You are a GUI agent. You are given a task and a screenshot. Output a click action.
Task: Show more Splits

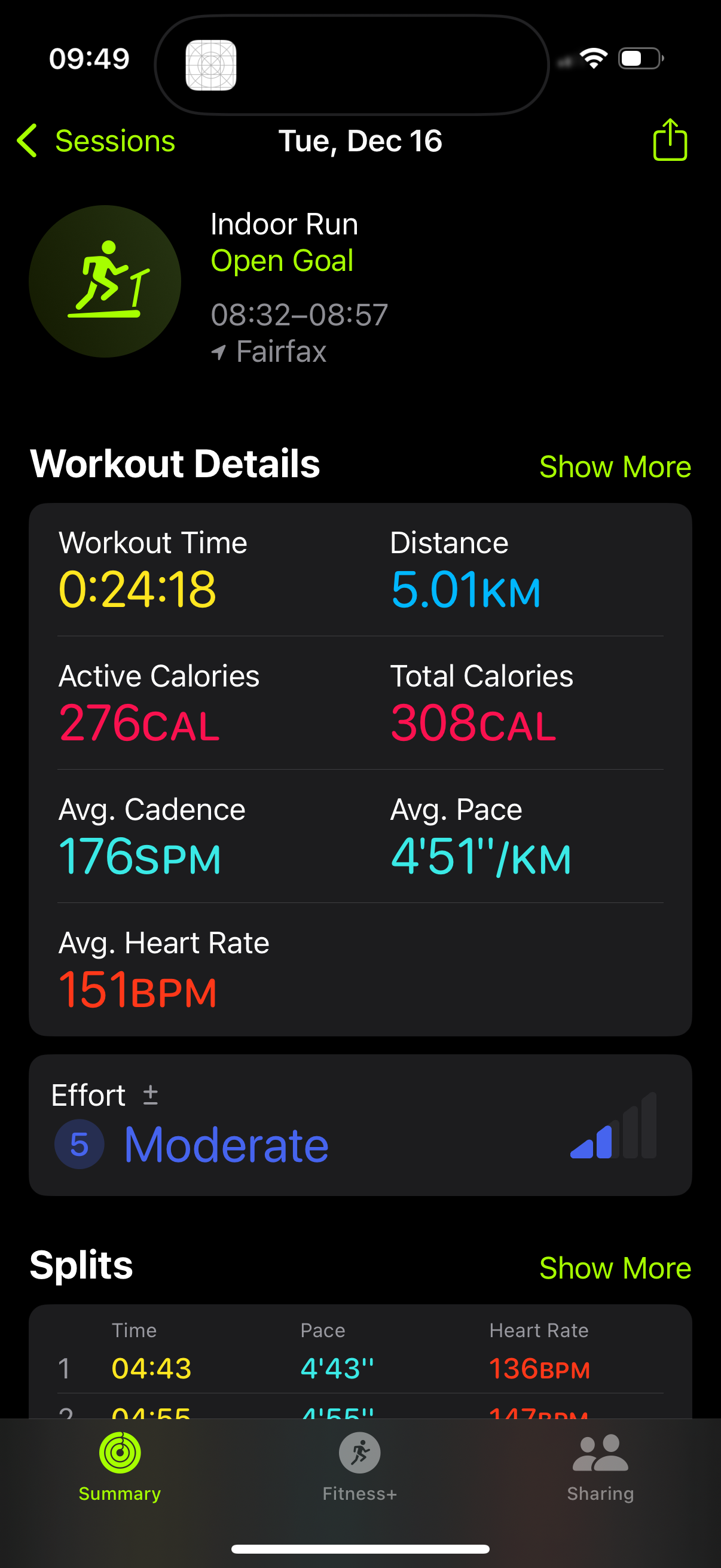point(615,1268)
